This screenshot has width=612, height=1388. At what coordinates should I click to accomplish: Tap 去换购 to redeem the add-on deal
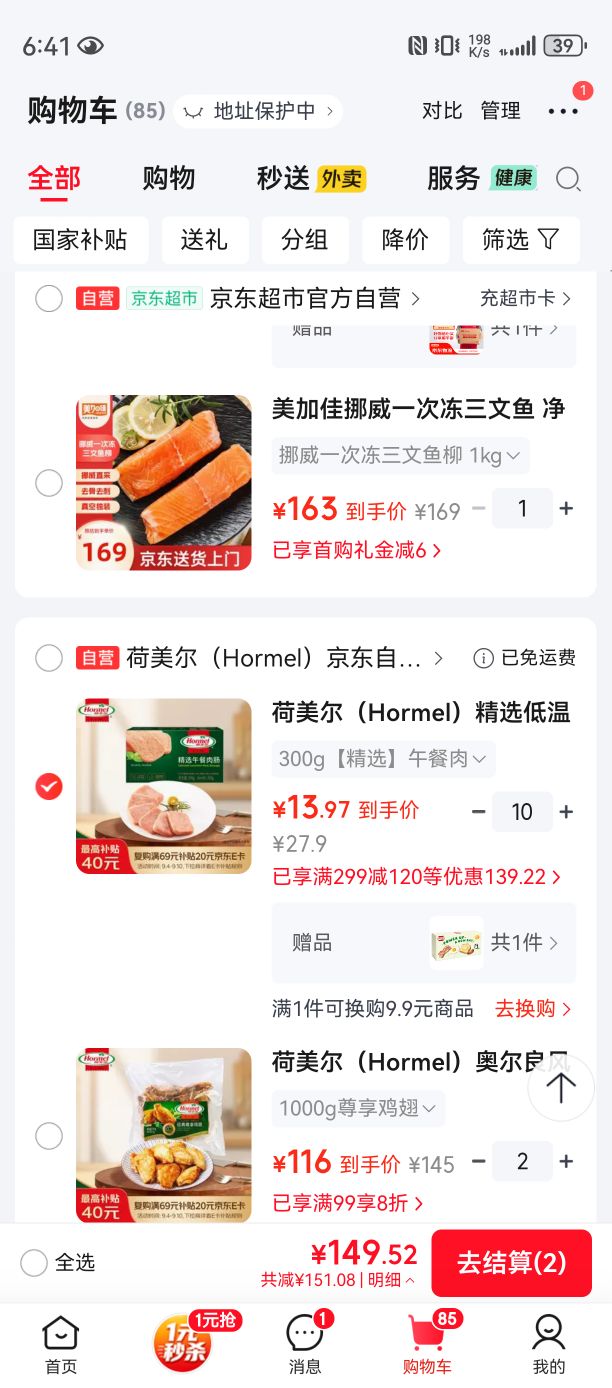pos(533,1008)
